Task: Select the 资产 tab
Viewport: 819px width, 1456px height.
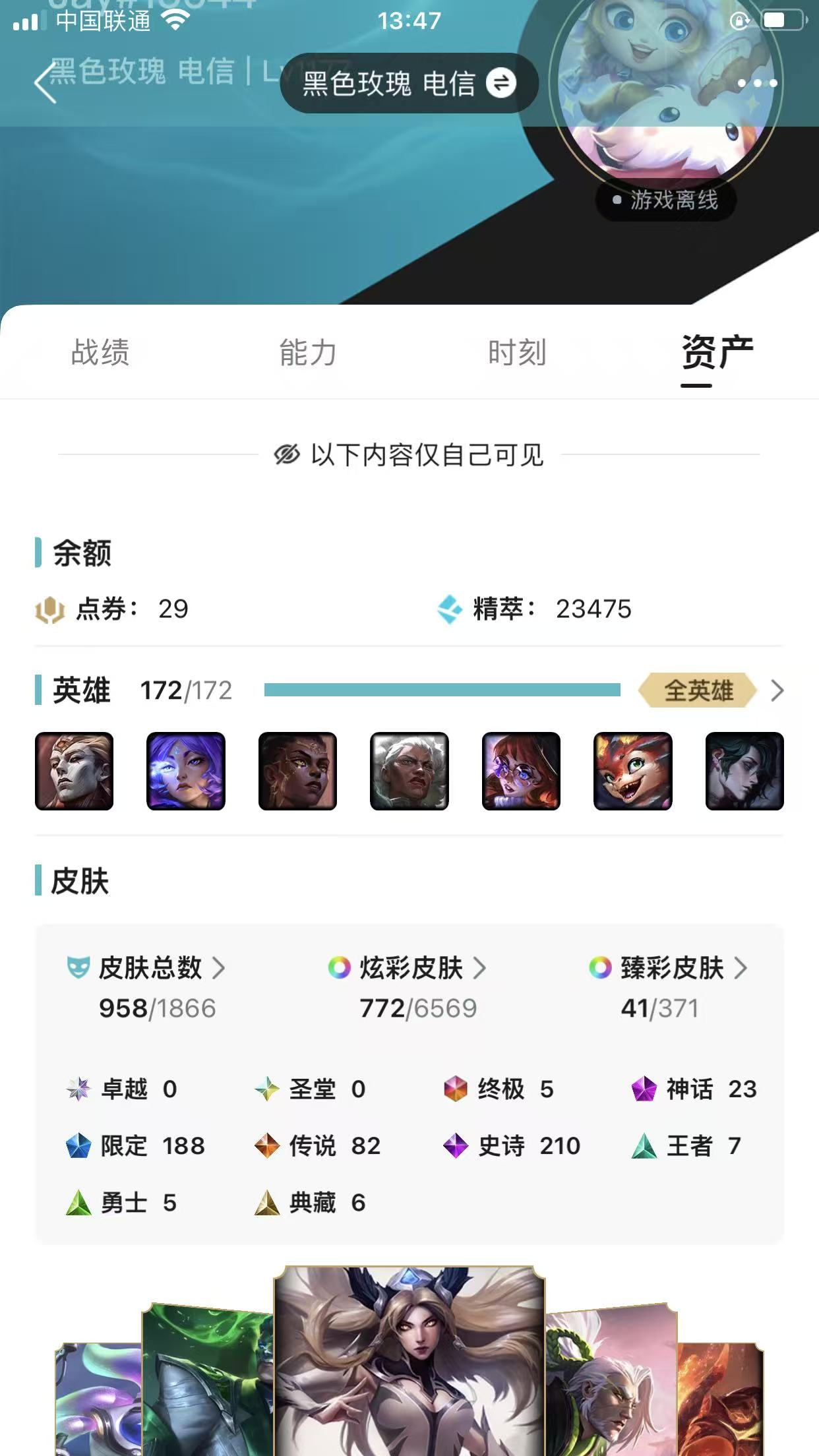Action: [717, 352]
